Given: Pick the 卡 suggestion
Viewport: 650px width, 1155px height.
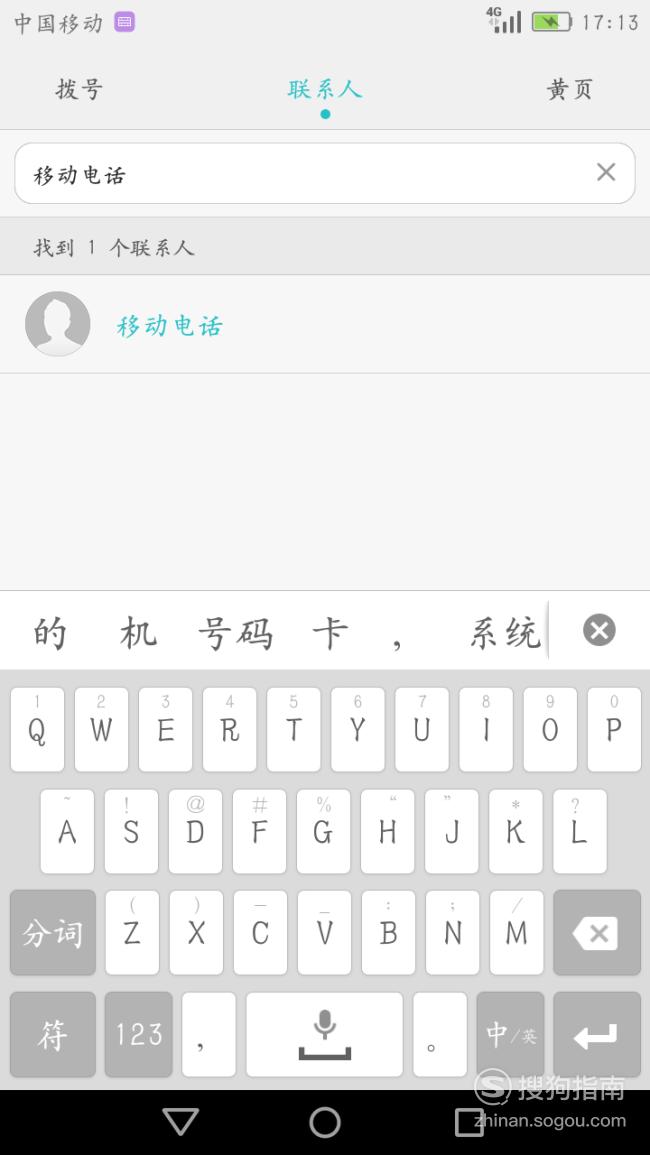Looking at the screenshot, I should (x=329, y=633).
